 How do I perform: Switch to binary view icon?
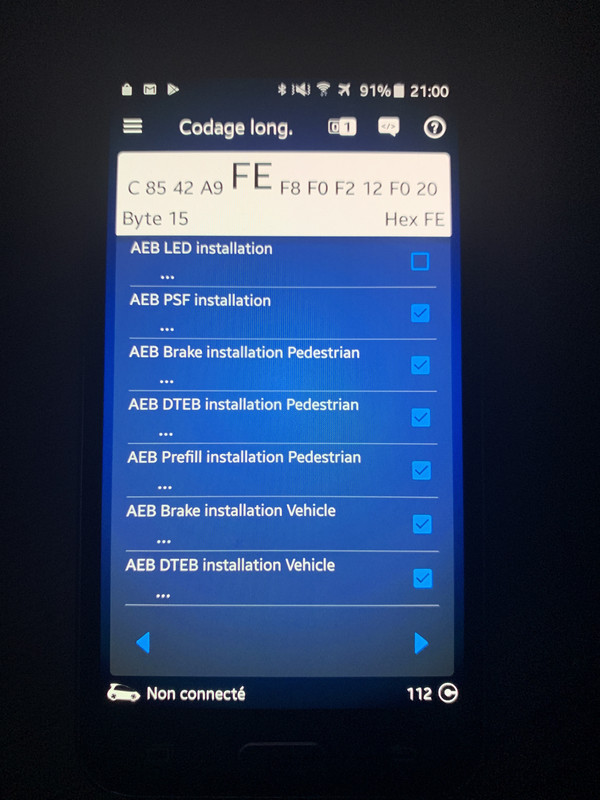(341, 127)
